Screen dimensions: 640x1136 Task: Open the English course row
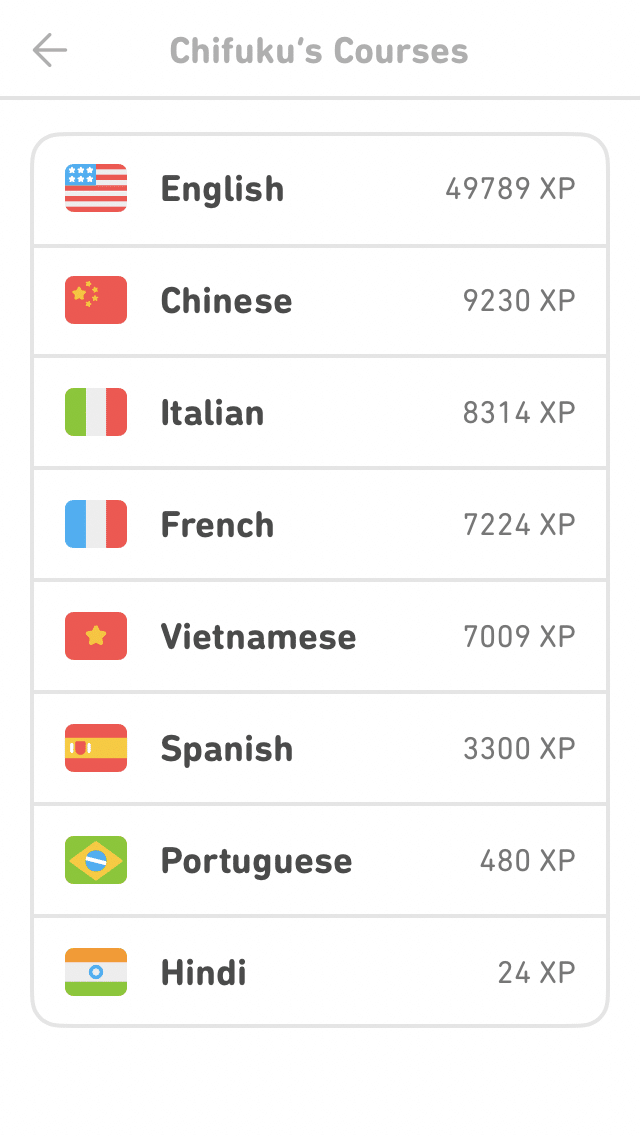[x=320, y=189]
